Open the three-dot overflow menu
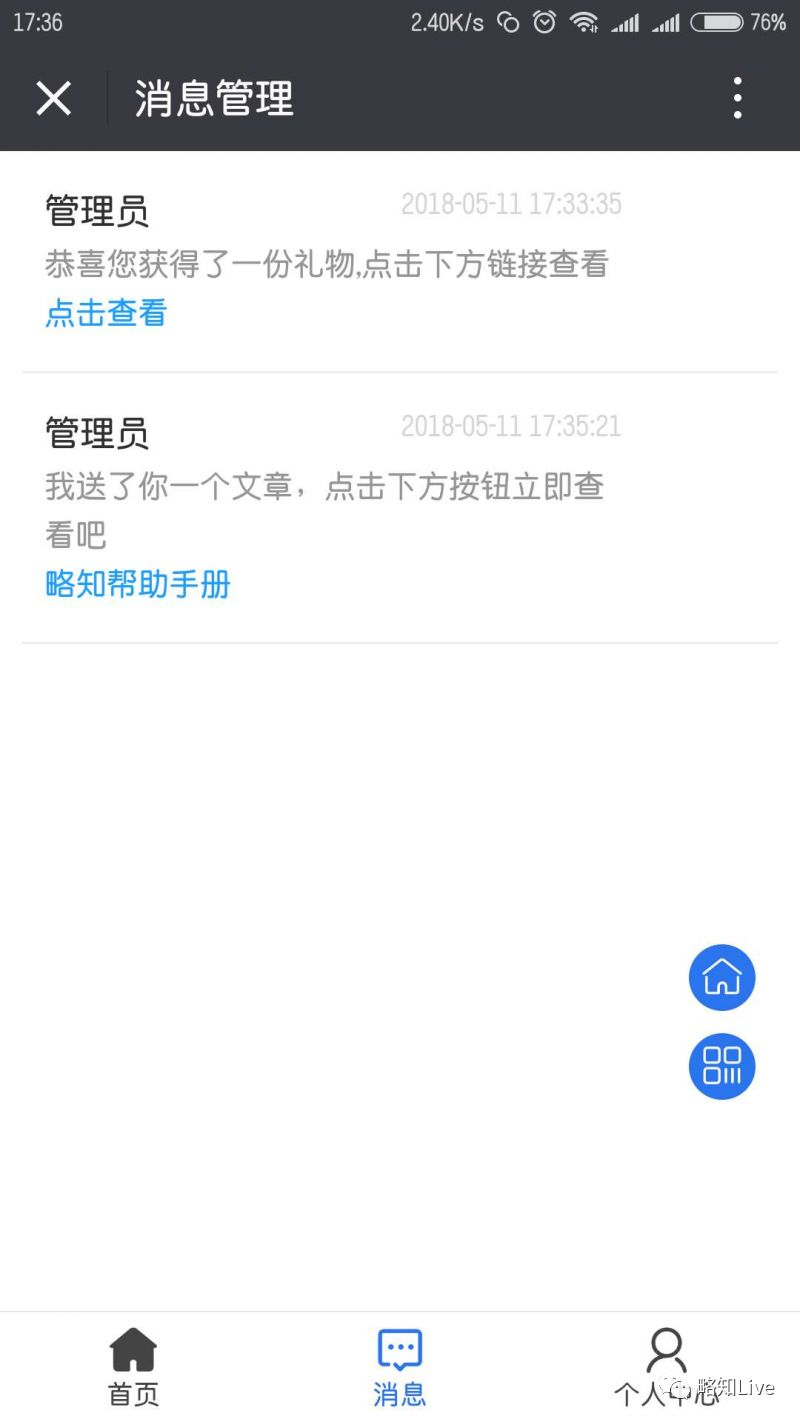This screenshot has height=1422, width=800. 738,98
